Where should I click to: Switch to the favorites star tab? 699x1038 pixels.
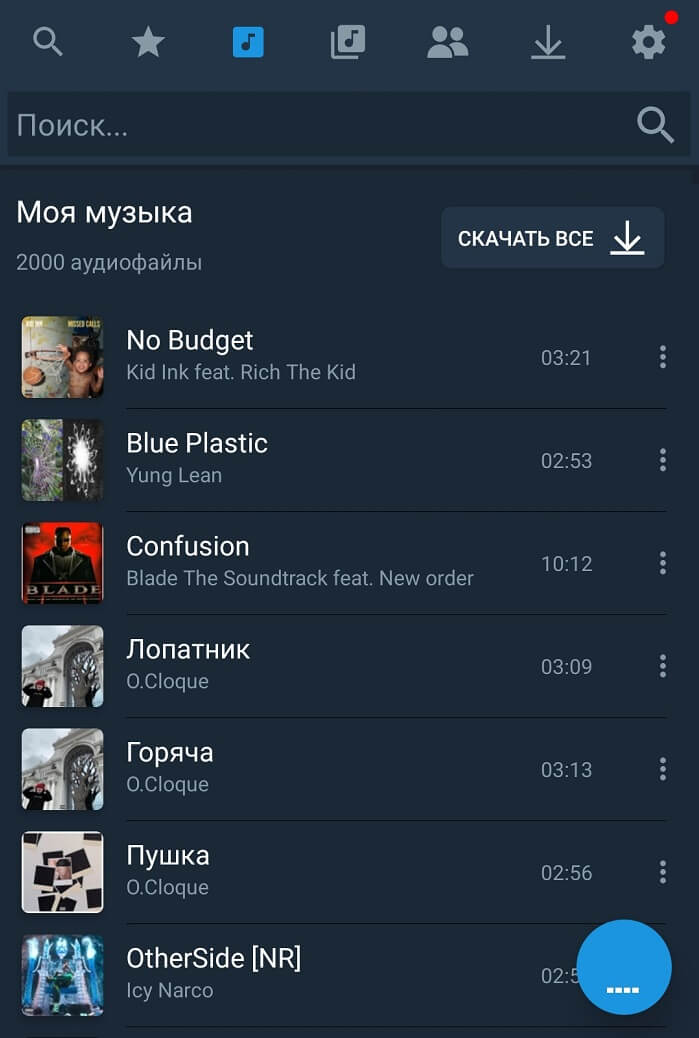point(148,42)
